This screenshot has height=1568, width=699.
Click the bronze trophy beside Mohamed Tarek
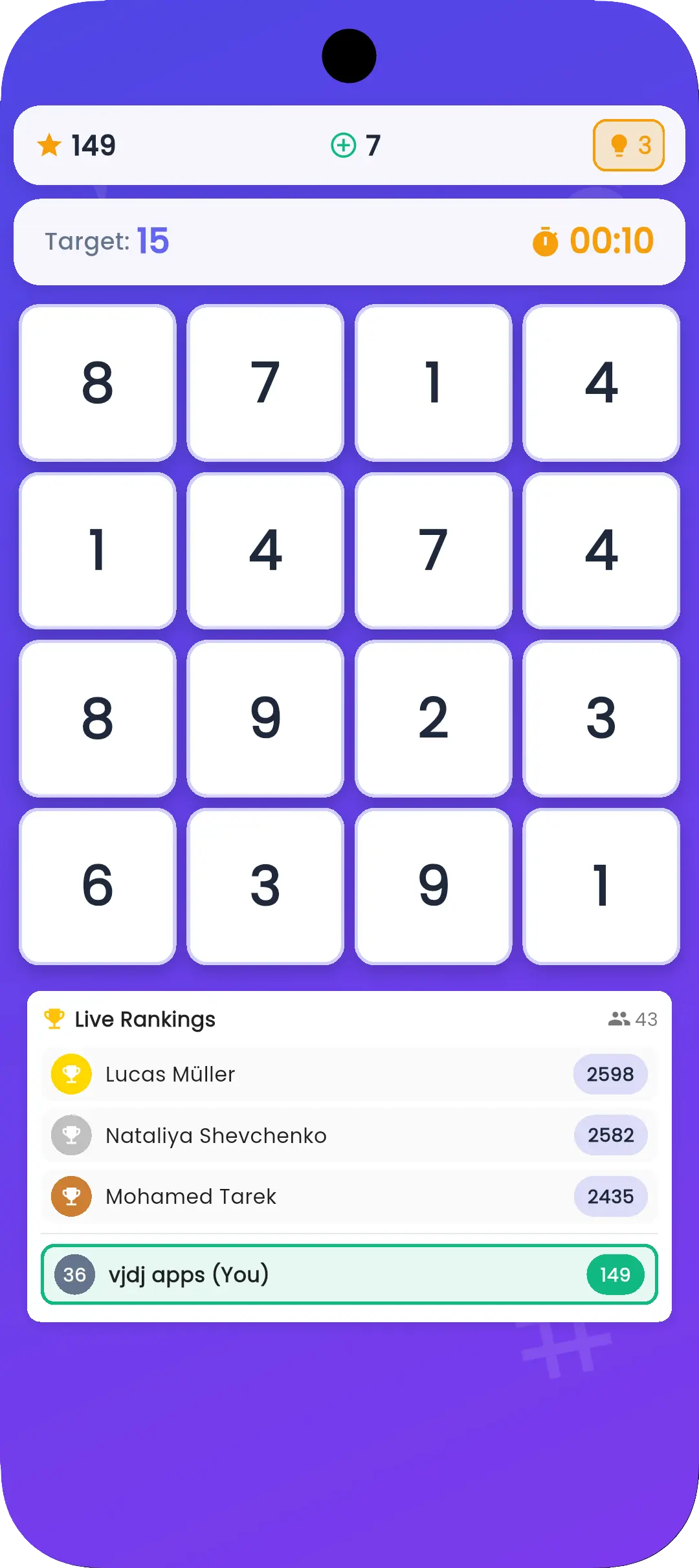(71, 1196)
